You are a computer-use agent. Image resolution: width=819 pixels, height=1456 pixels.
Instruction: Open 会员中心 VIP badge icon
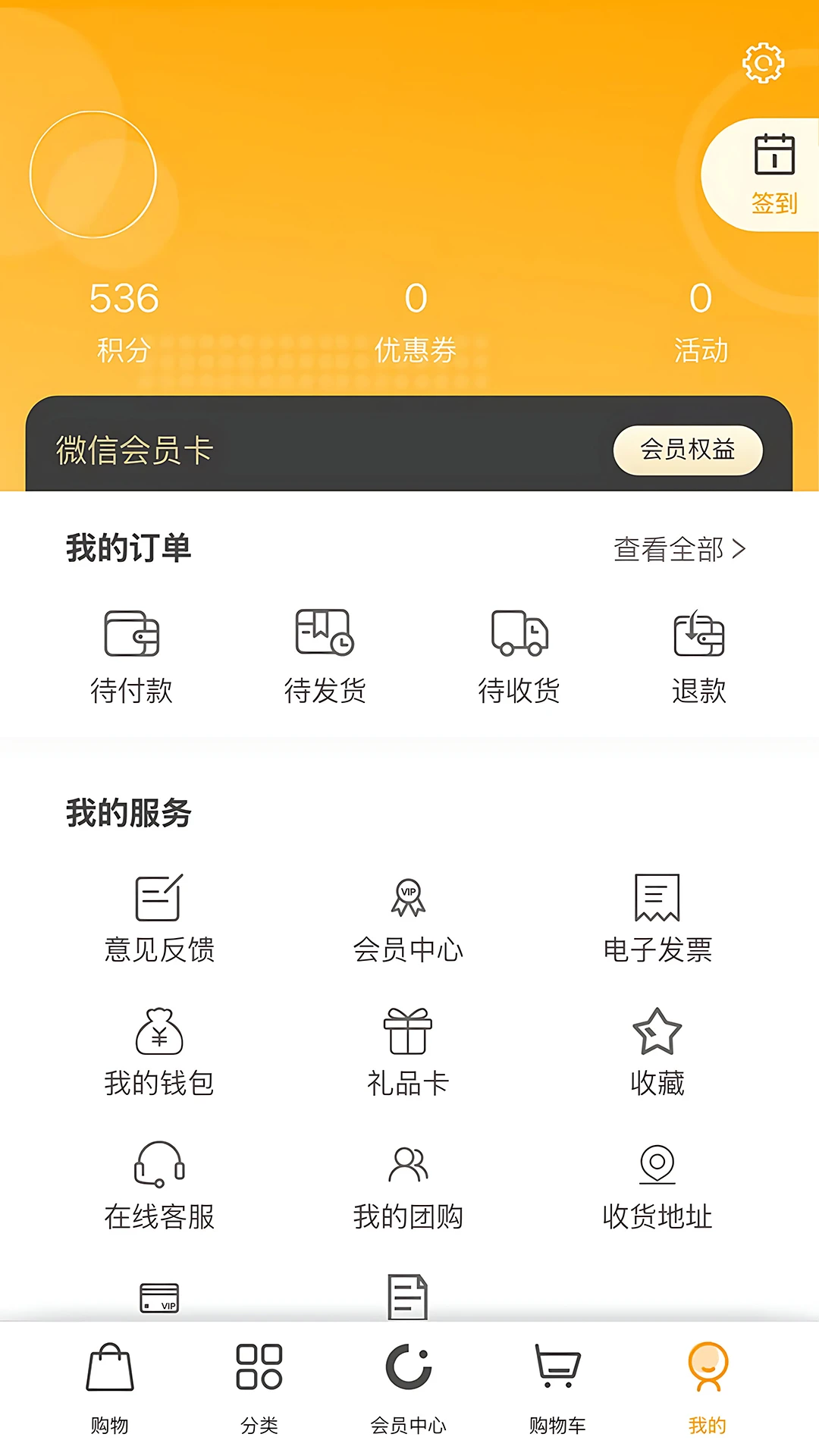[x=409, y=899]
